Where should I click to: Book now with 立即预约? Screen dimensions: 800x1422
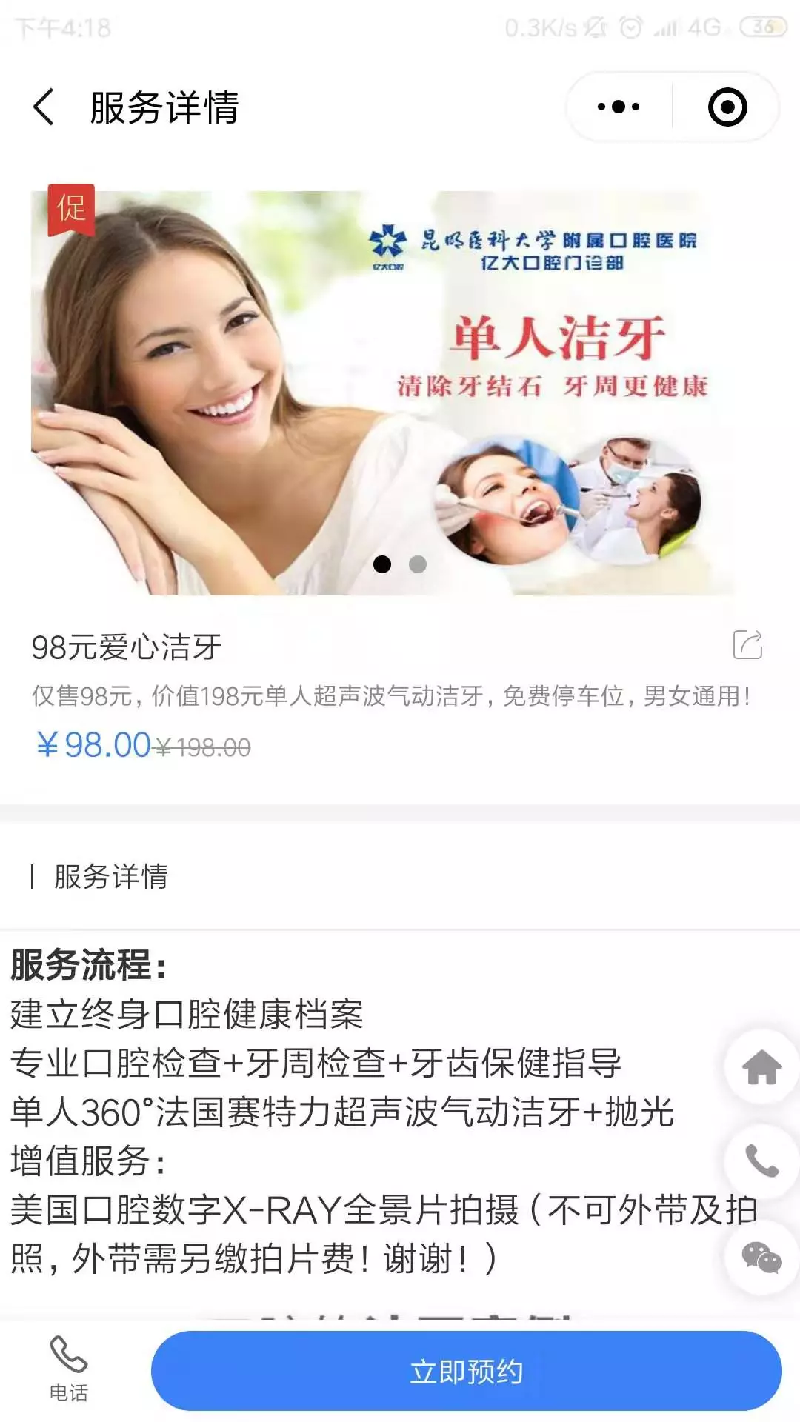[x=466, y=1371]
